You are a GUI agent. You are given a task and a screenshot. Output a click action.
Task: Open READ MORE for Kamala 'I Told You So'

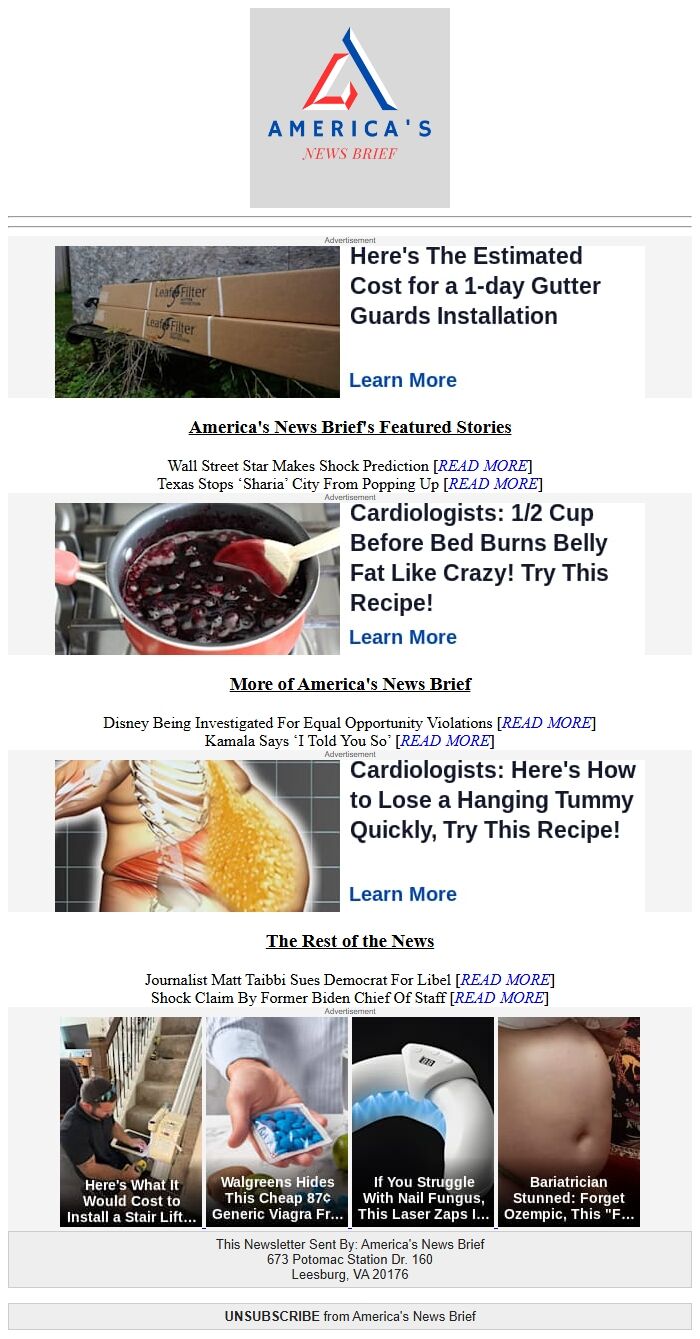point(445,741)
